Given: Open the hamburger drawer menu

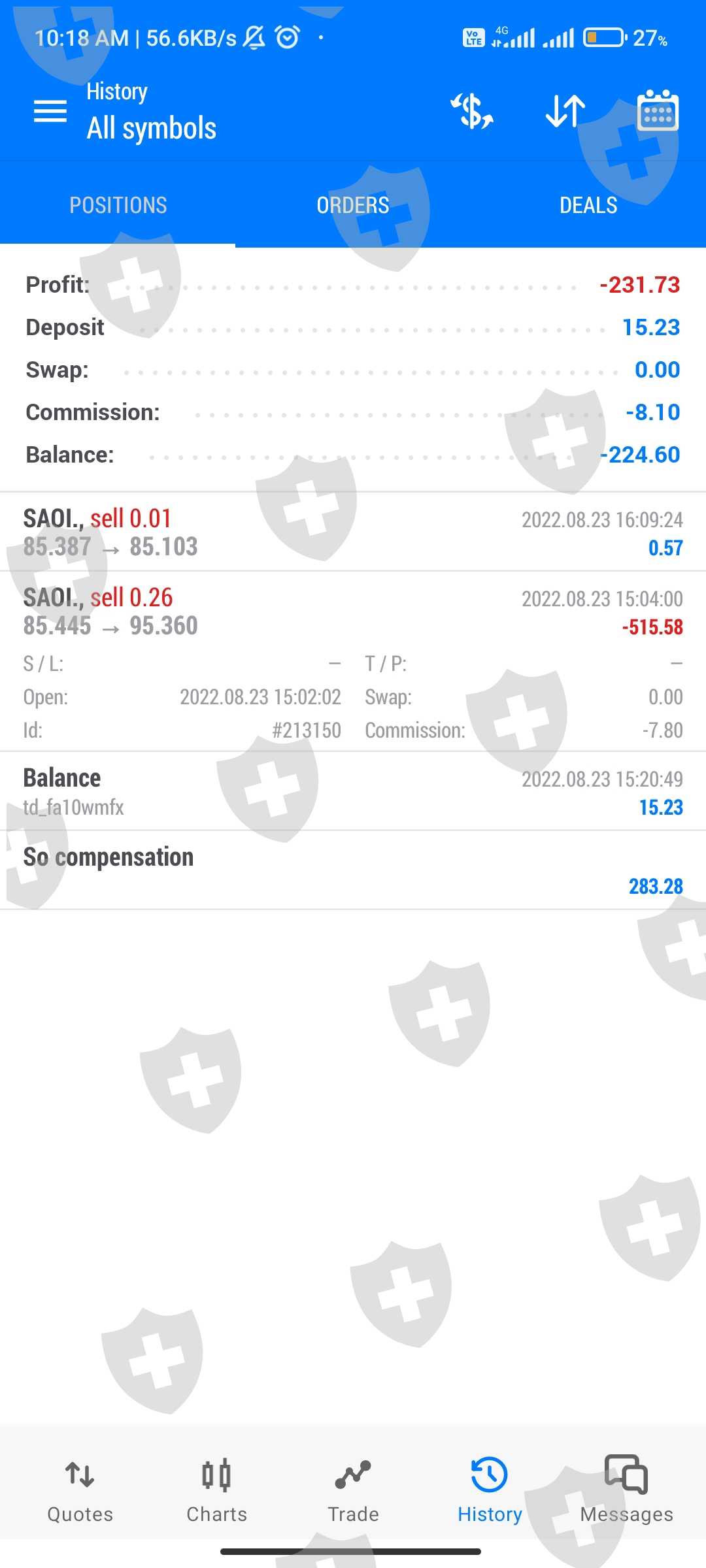Looking at the screenshot, I should tap(50, 112).
